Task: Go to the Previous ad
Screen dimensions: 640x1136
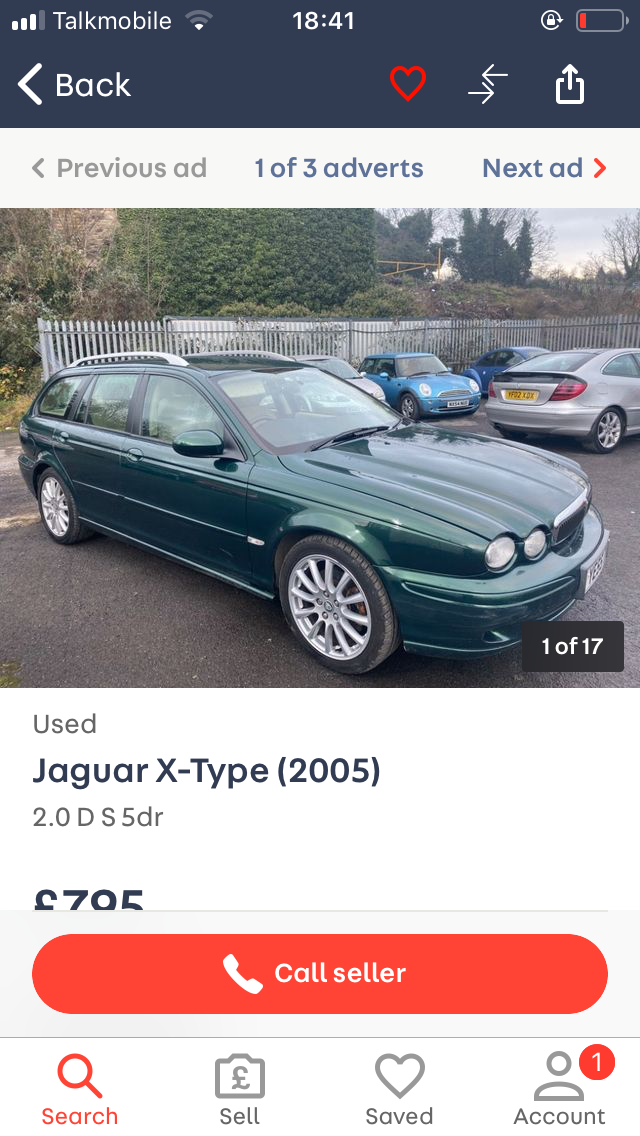Action: (120, 168)
